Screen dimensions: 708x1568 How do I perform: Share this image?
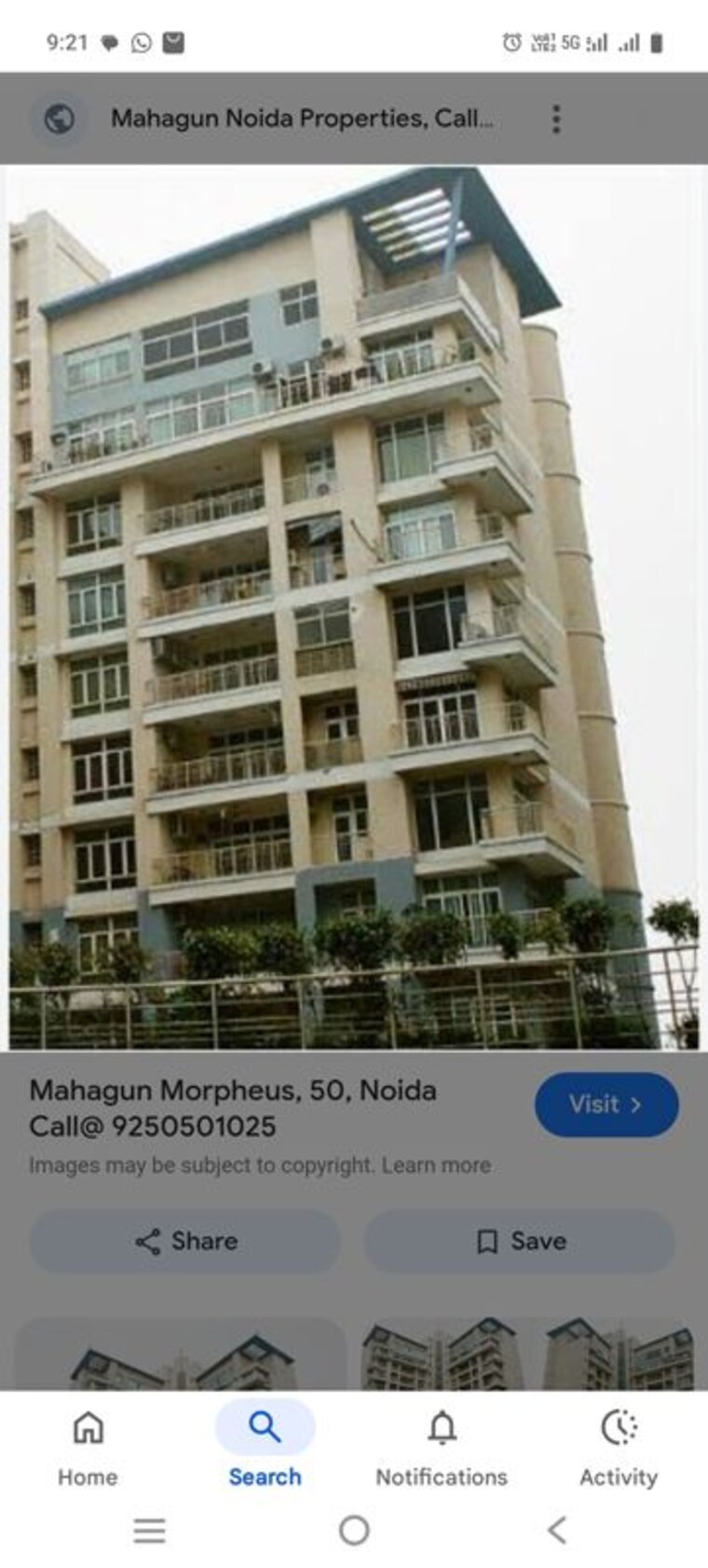coord(185,1241)
